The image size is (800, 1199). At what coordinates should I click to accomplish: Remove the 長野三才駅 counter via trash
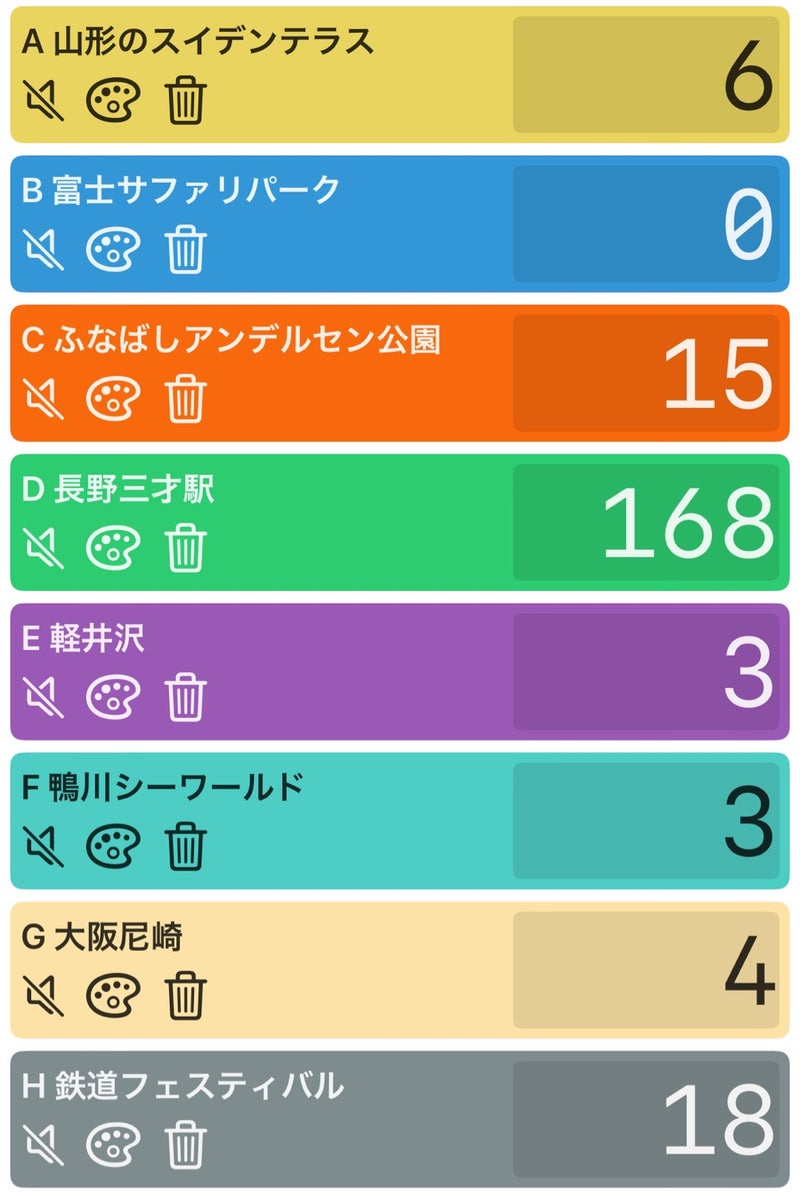click(185, 547)
